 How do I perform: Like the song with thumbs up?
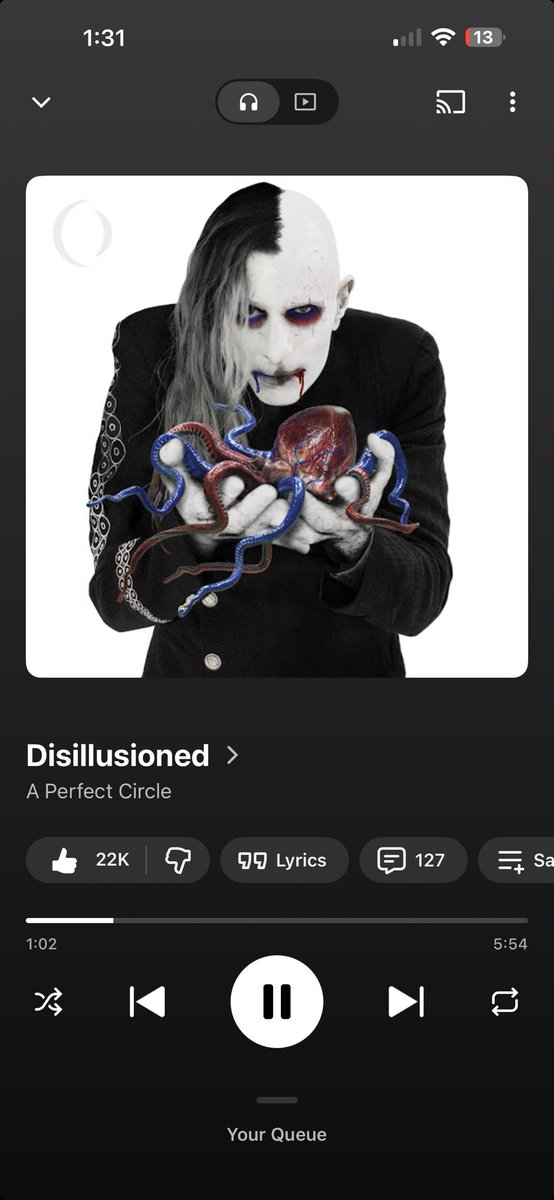(x=87, y=860)
